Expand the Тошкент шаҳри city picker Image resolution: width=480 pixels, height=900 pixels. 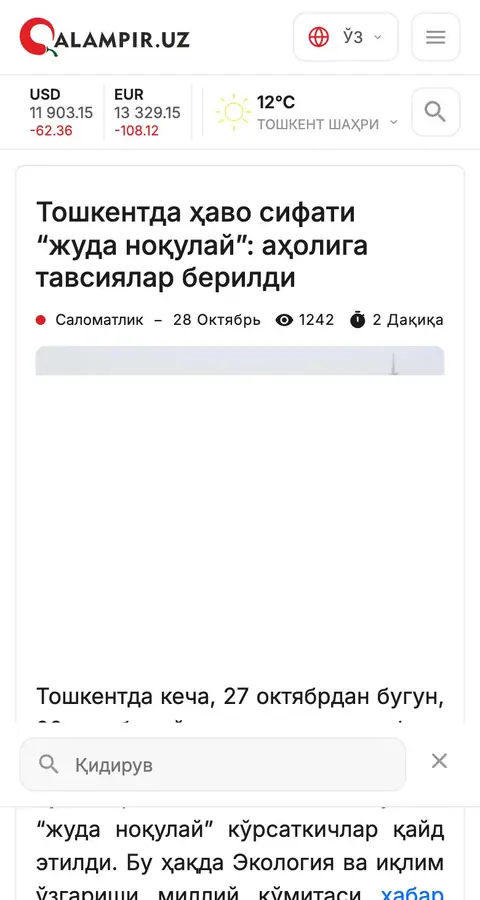click(x=327, y=123)
